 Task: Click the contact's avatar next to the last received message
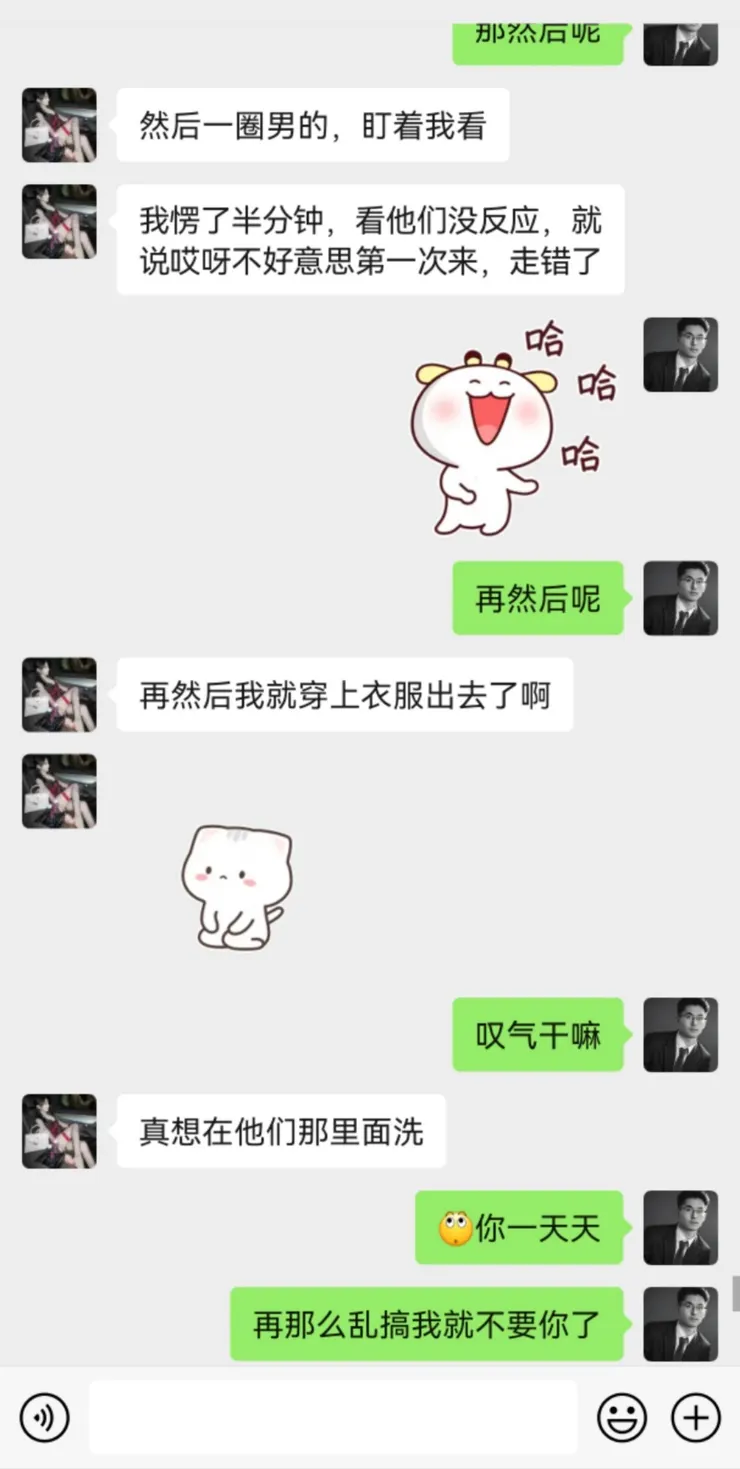pos(58,1132)
